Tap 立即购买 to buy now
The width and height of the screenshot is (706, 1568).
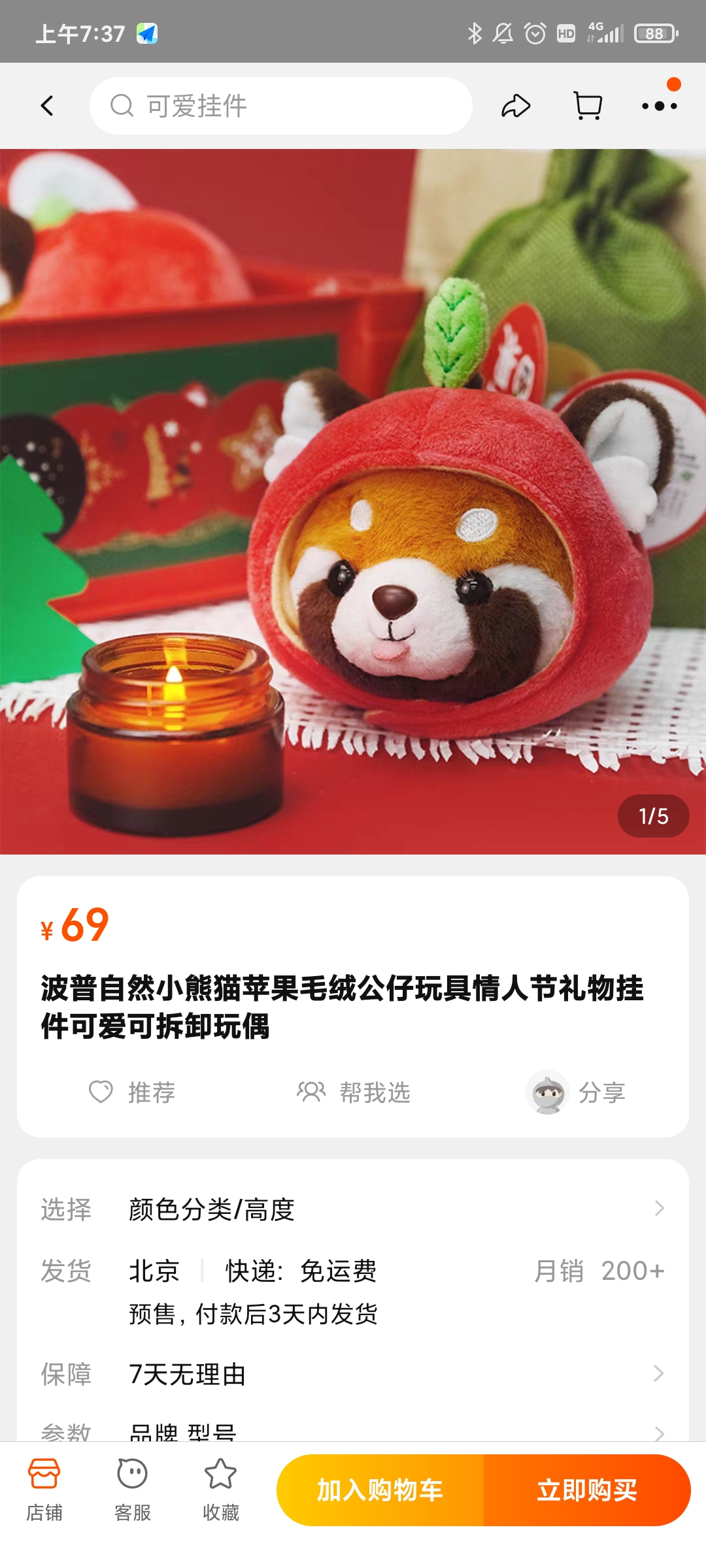(587, 1490)
